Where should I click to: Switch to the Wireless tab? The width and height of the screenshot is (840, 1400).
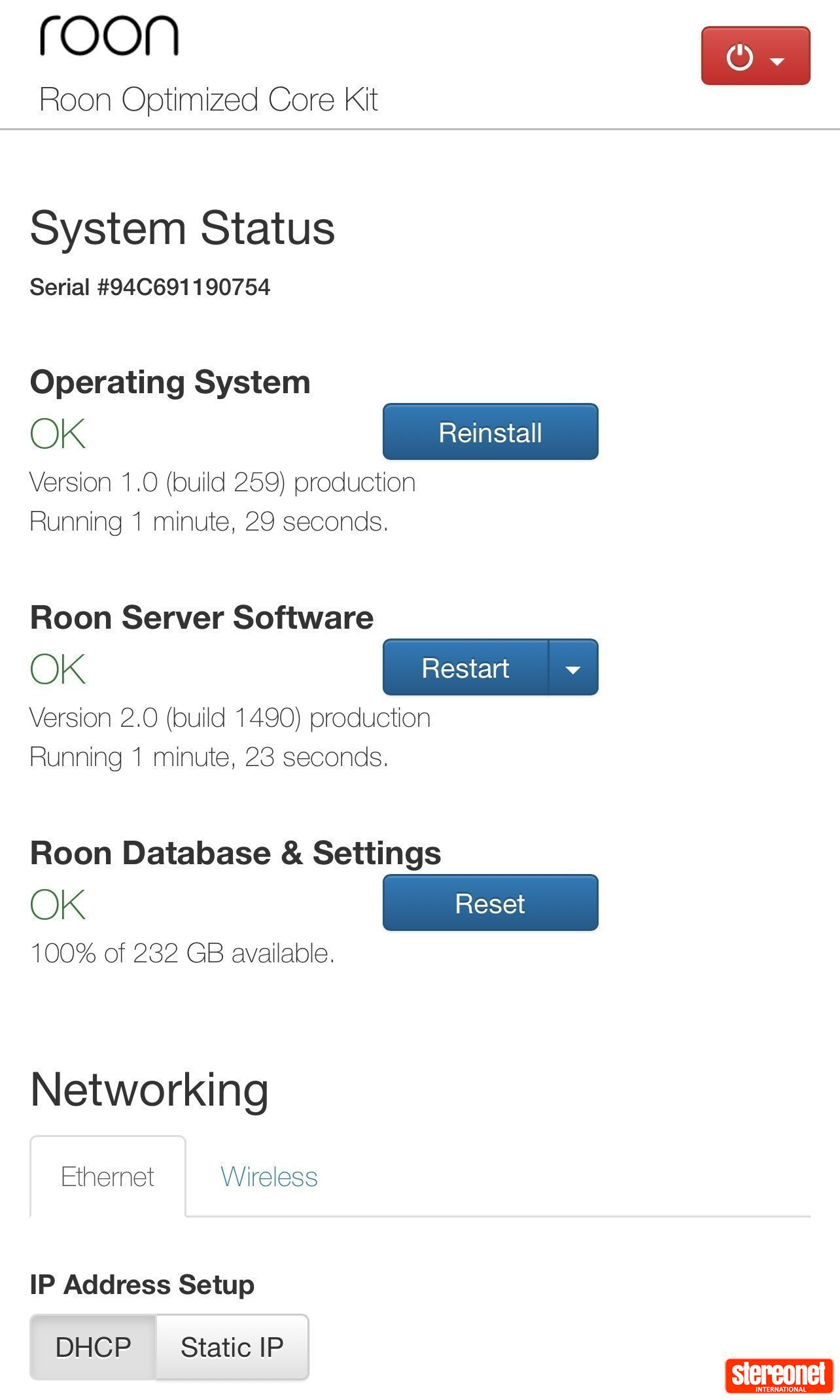point(269,1176)
